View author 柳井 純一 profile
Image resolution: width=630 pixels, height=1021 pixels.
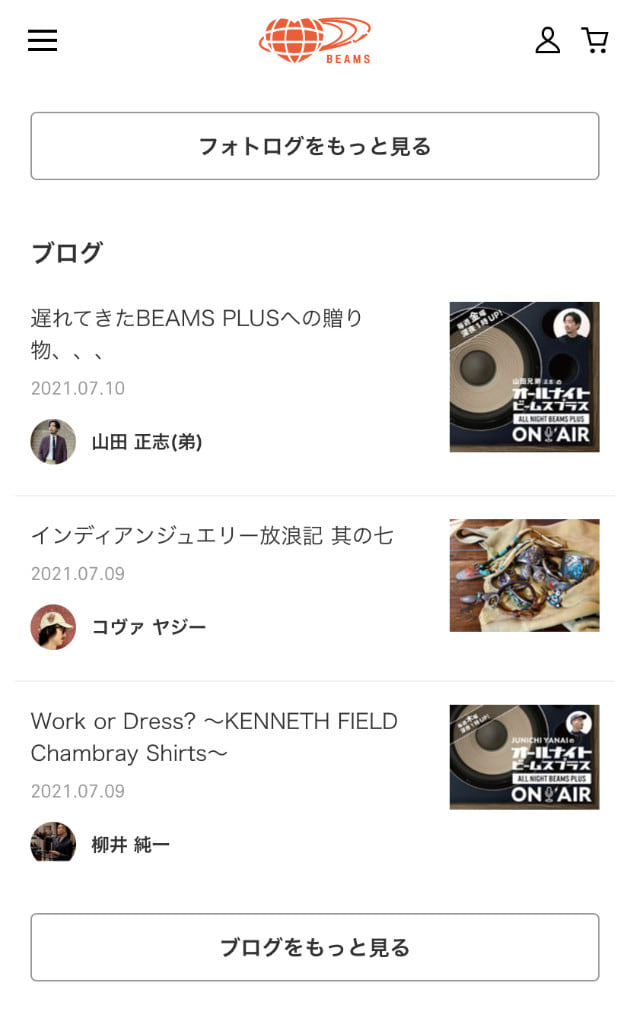click(x=130, y=845)
